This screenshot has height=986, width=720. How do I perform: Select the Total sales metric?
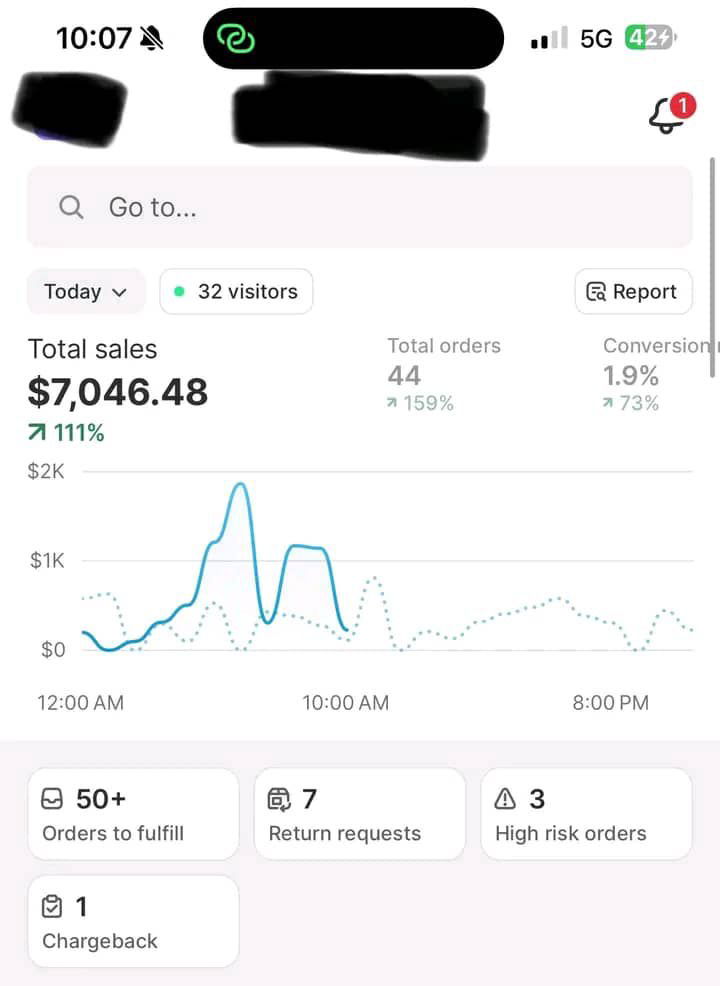117,390
